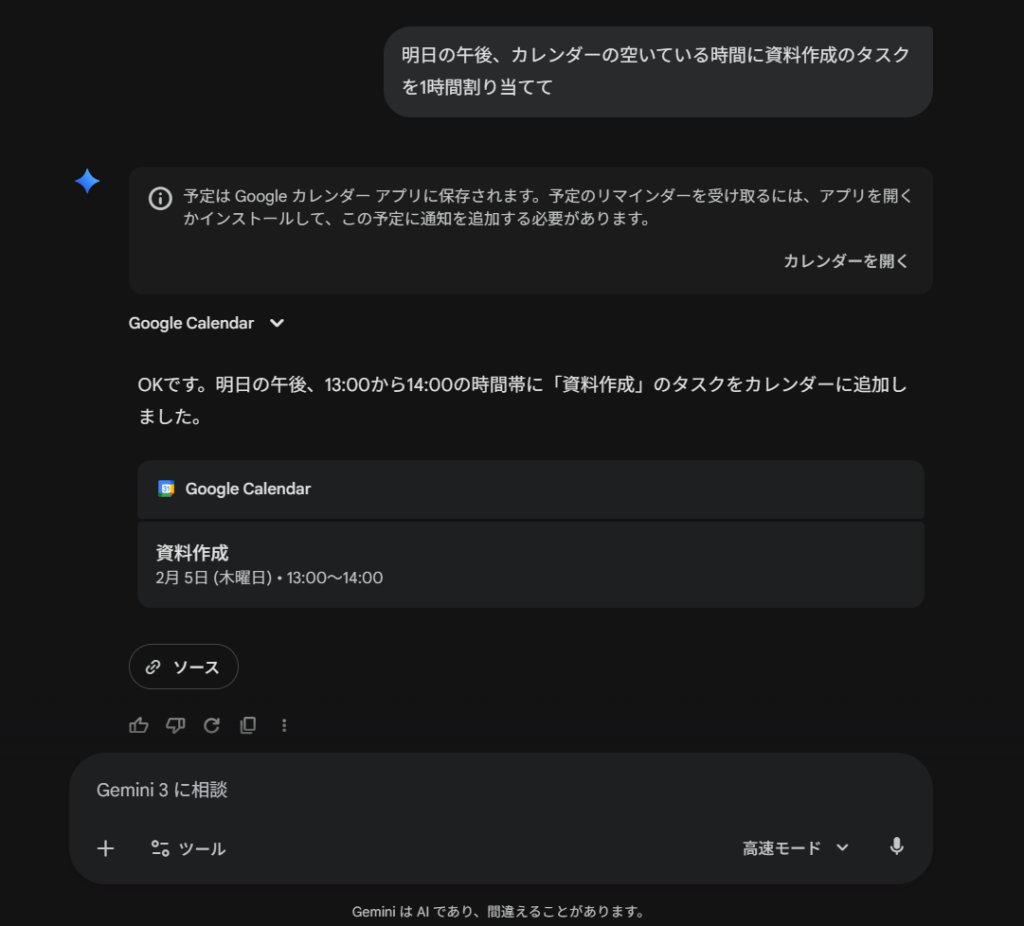Open the 資料作成 event card
This screenshot has width=1024, height=926.
tap(530, 564)
